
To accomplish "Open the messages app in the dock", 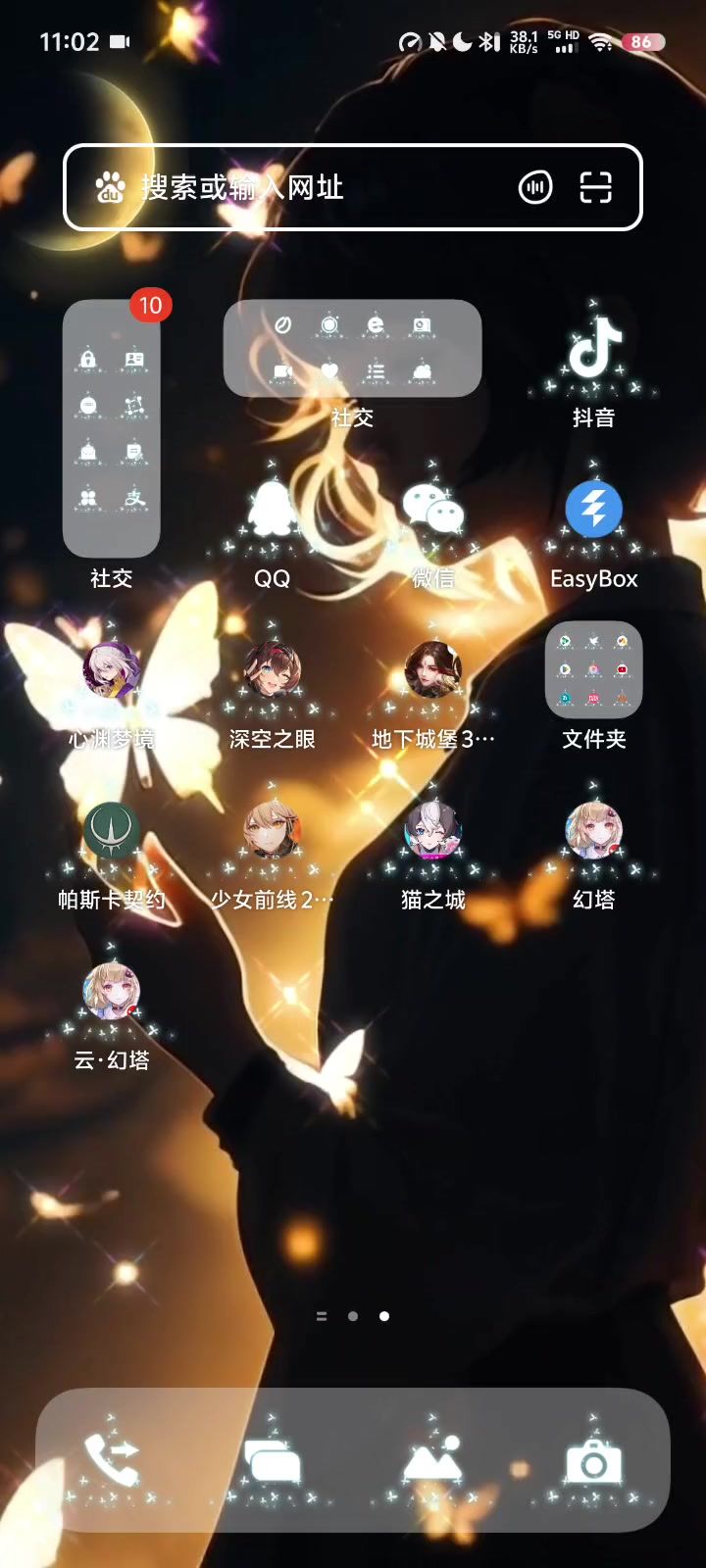I will (x=272, y=1460).
